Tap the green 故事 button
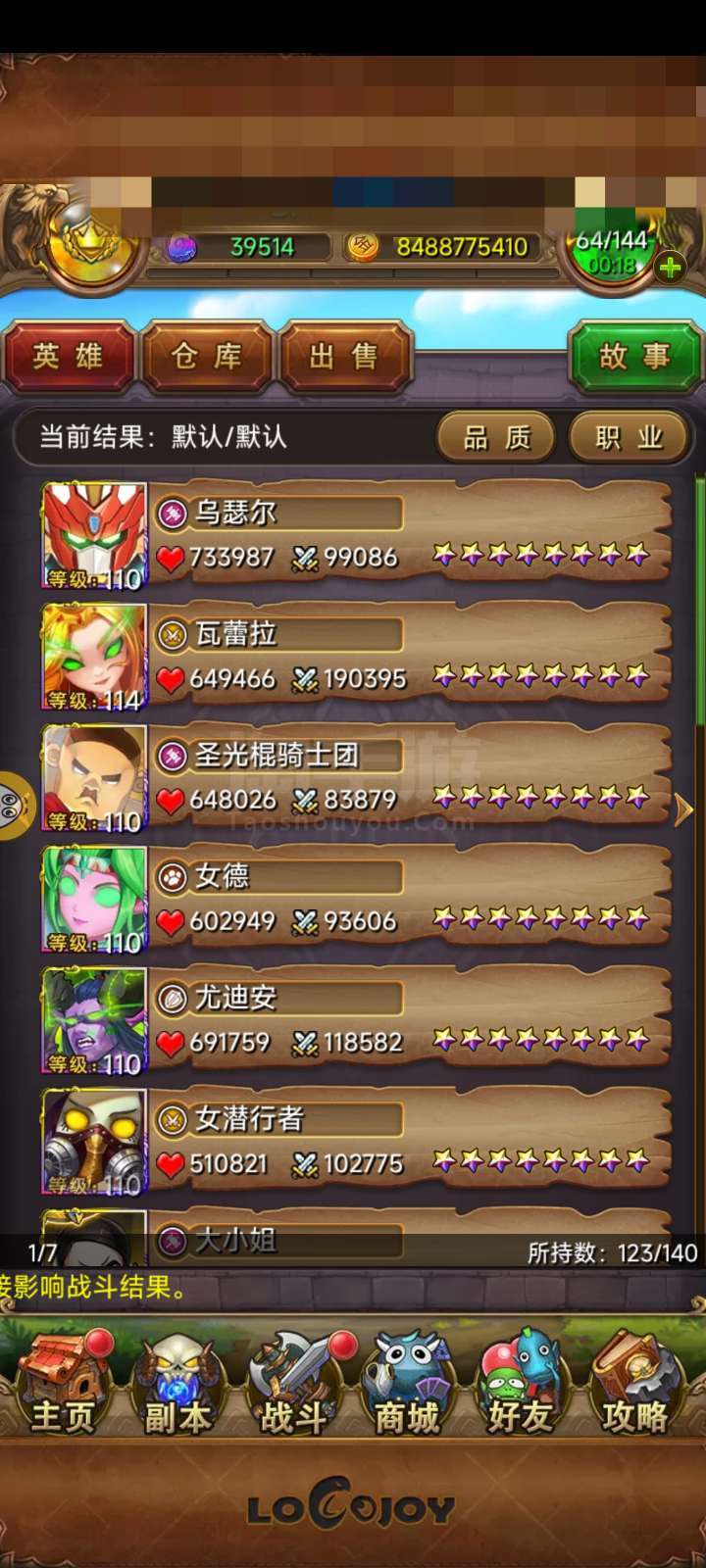Viewport: 706px width, 1568px height. pos(634,357)
